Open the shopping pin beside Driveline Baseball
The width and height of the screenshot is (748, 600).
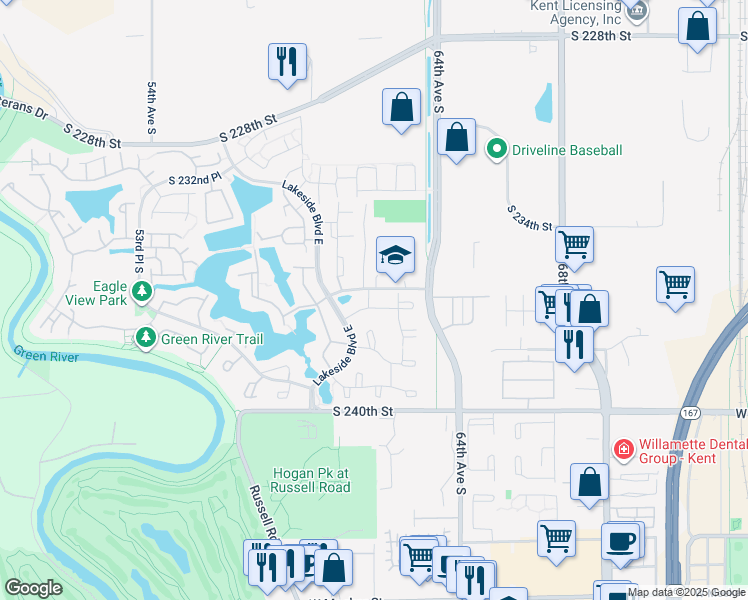(x=457, y=140)
